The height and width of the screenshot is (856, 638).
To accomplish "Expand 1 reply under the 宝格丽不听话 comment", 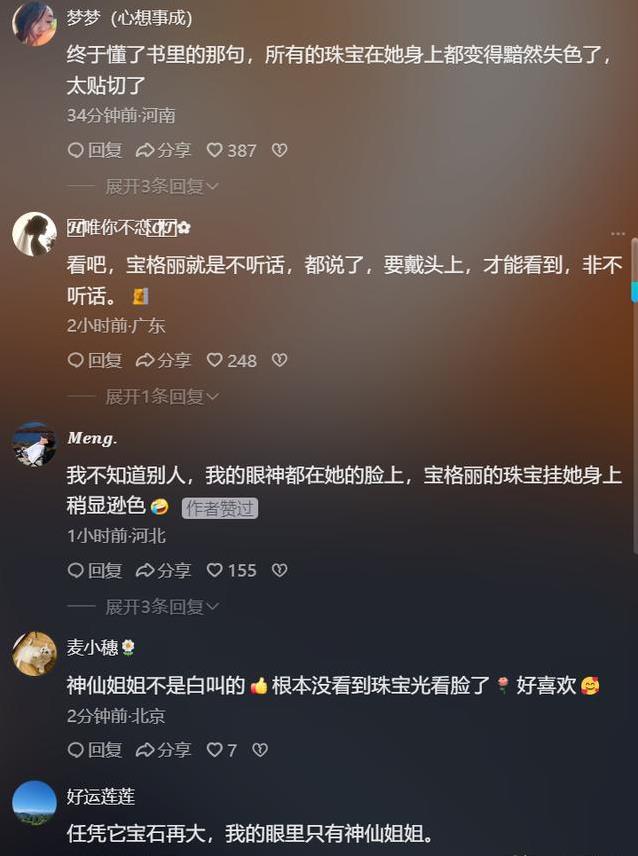I will coord(161,396).
